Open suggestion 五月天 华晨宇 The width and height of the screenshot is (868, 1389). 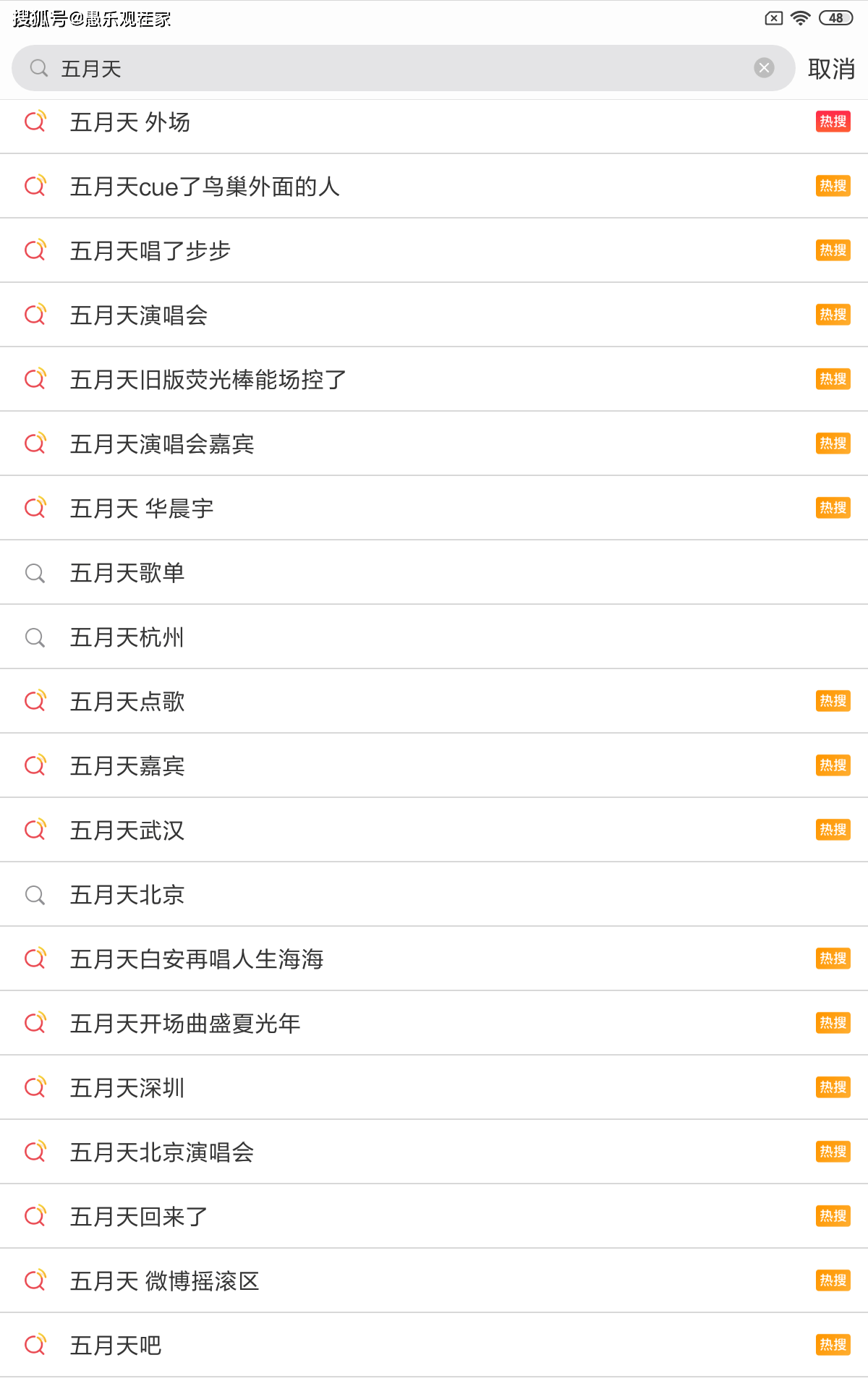[x=434, y=508]
